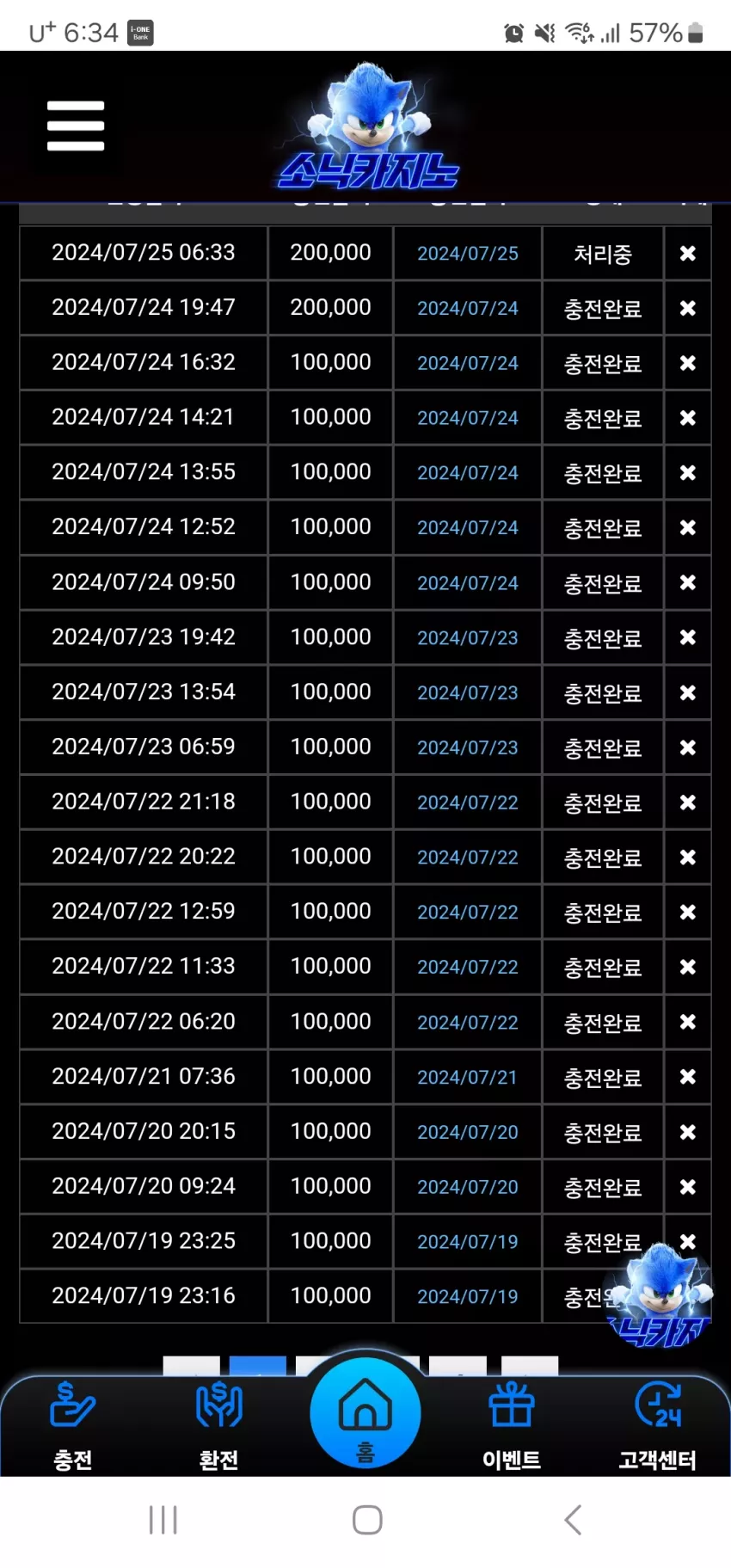Remove the 2024/07/23 19:42 row

(x=688, y=637)
